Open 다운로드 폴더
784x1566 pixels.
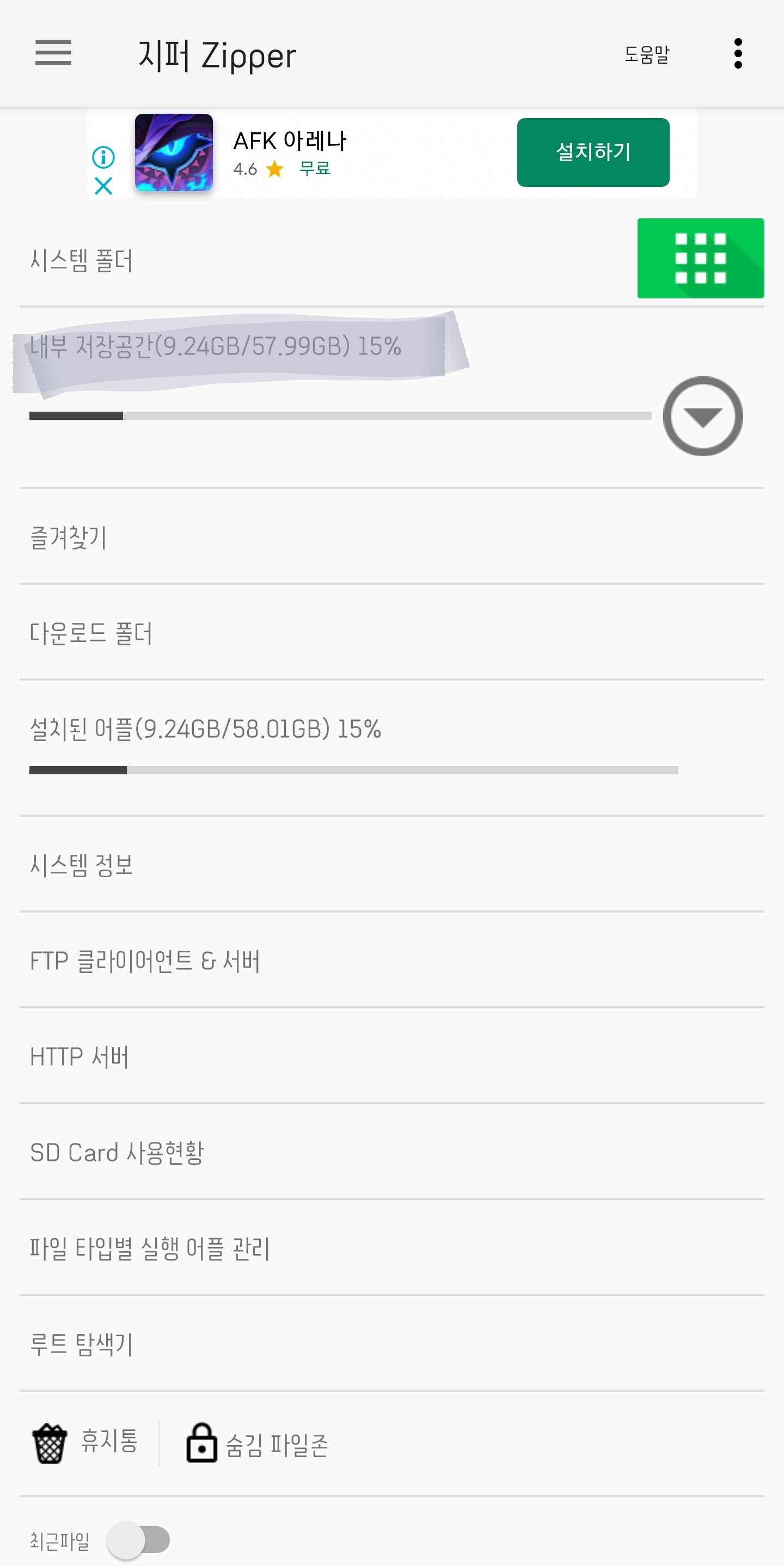coord(91,633)
